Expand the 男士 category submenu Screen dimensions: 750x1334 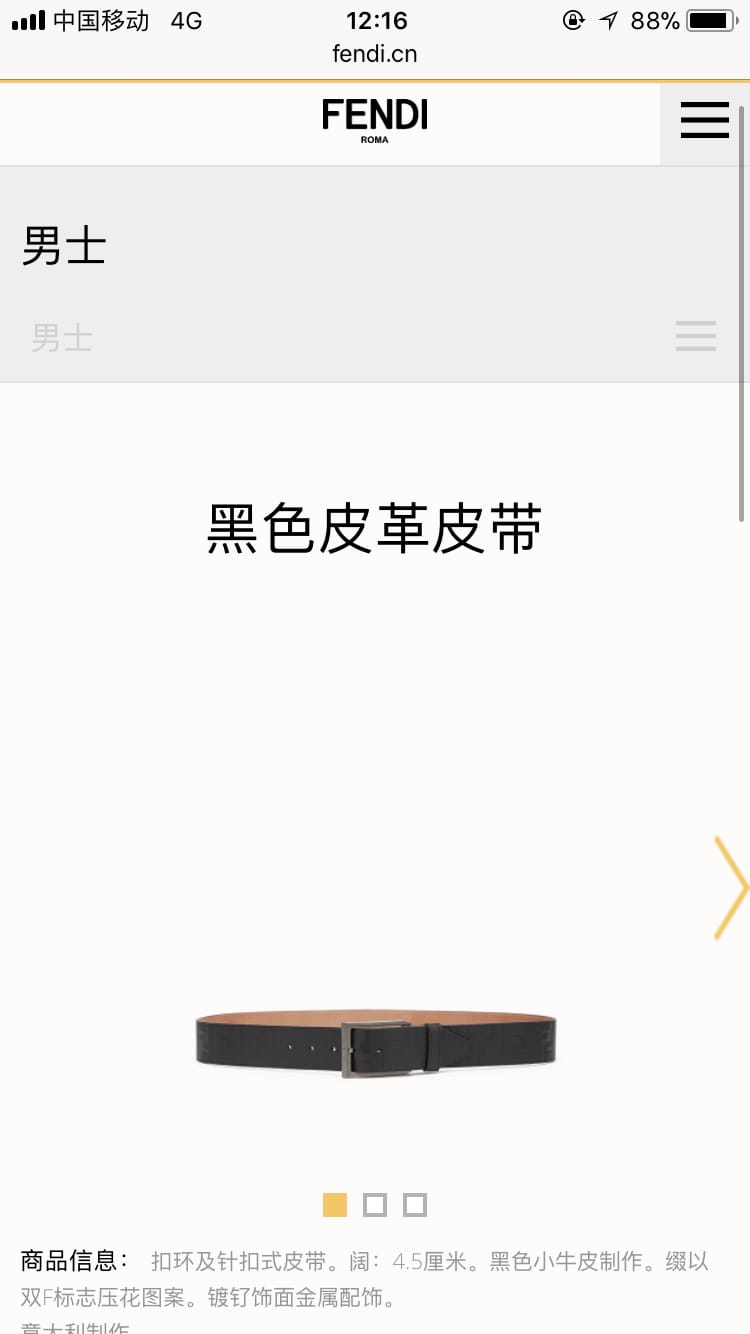pyautogui.click(x=695, y=336)
